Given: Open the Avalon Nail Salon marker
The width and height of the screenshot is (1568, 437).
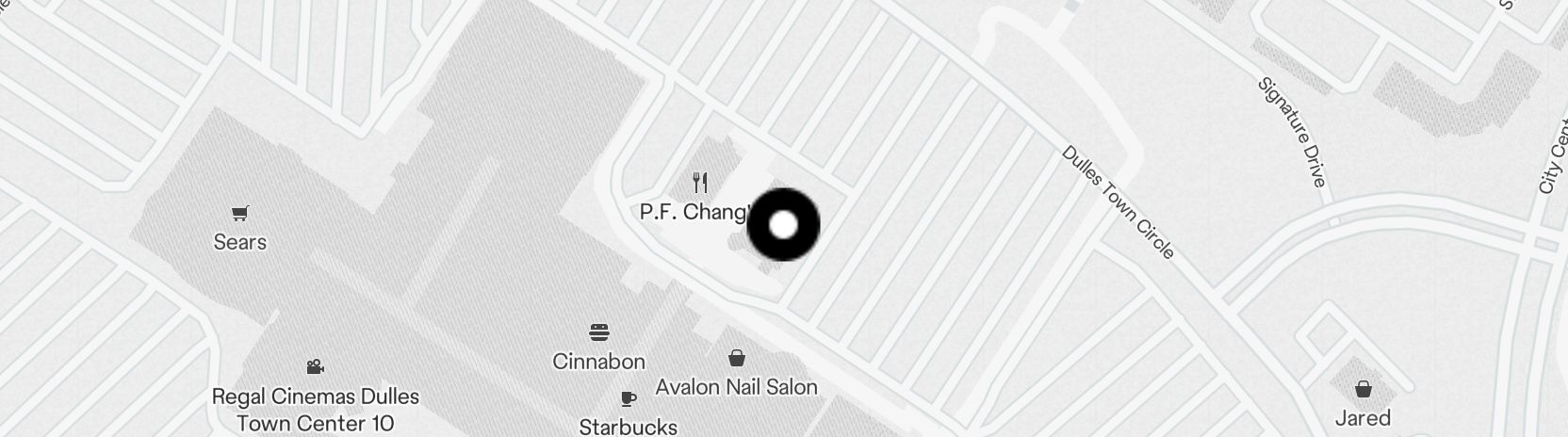Looking at the screenshot, I should (736, 358).
